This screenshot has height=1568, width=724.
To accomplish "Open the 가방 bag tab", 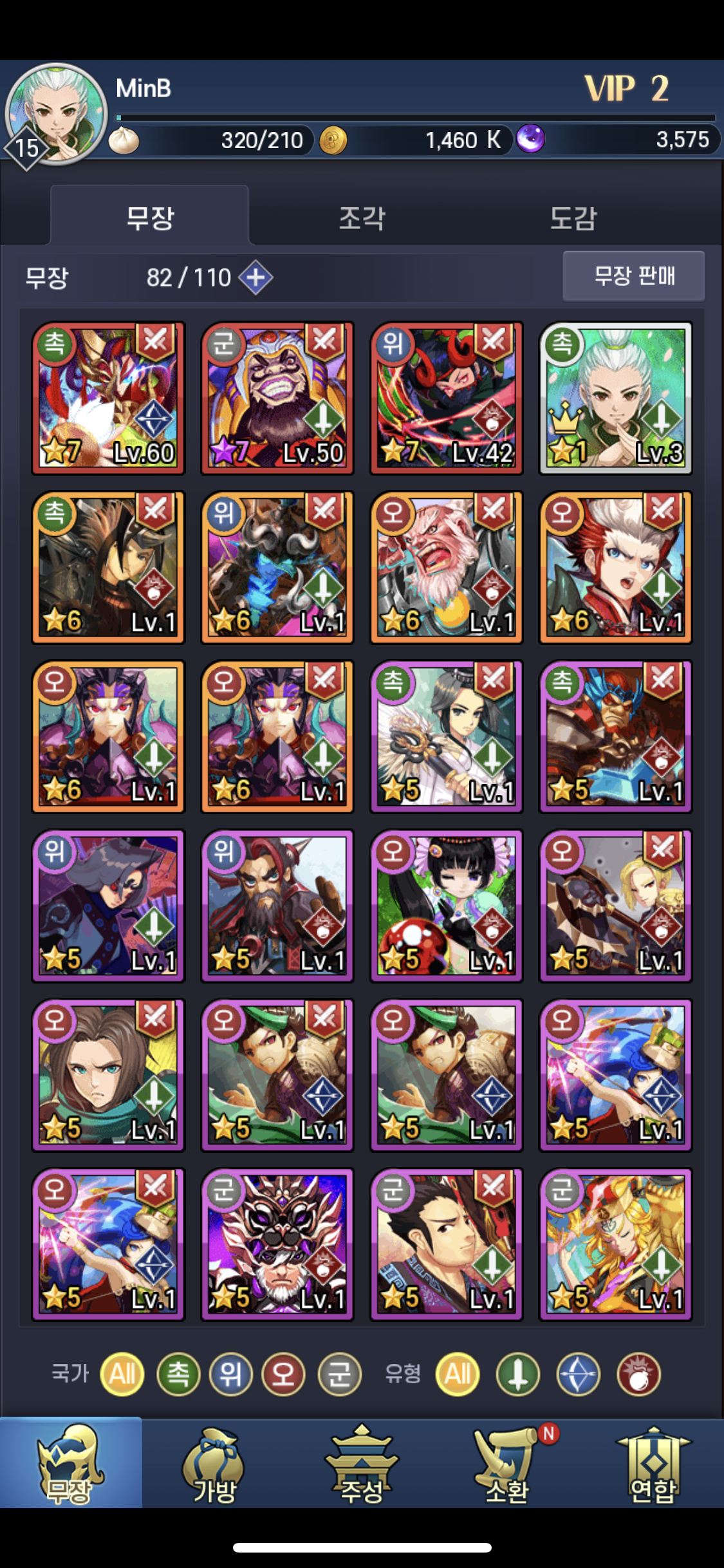I will [x=214, y=1464].
